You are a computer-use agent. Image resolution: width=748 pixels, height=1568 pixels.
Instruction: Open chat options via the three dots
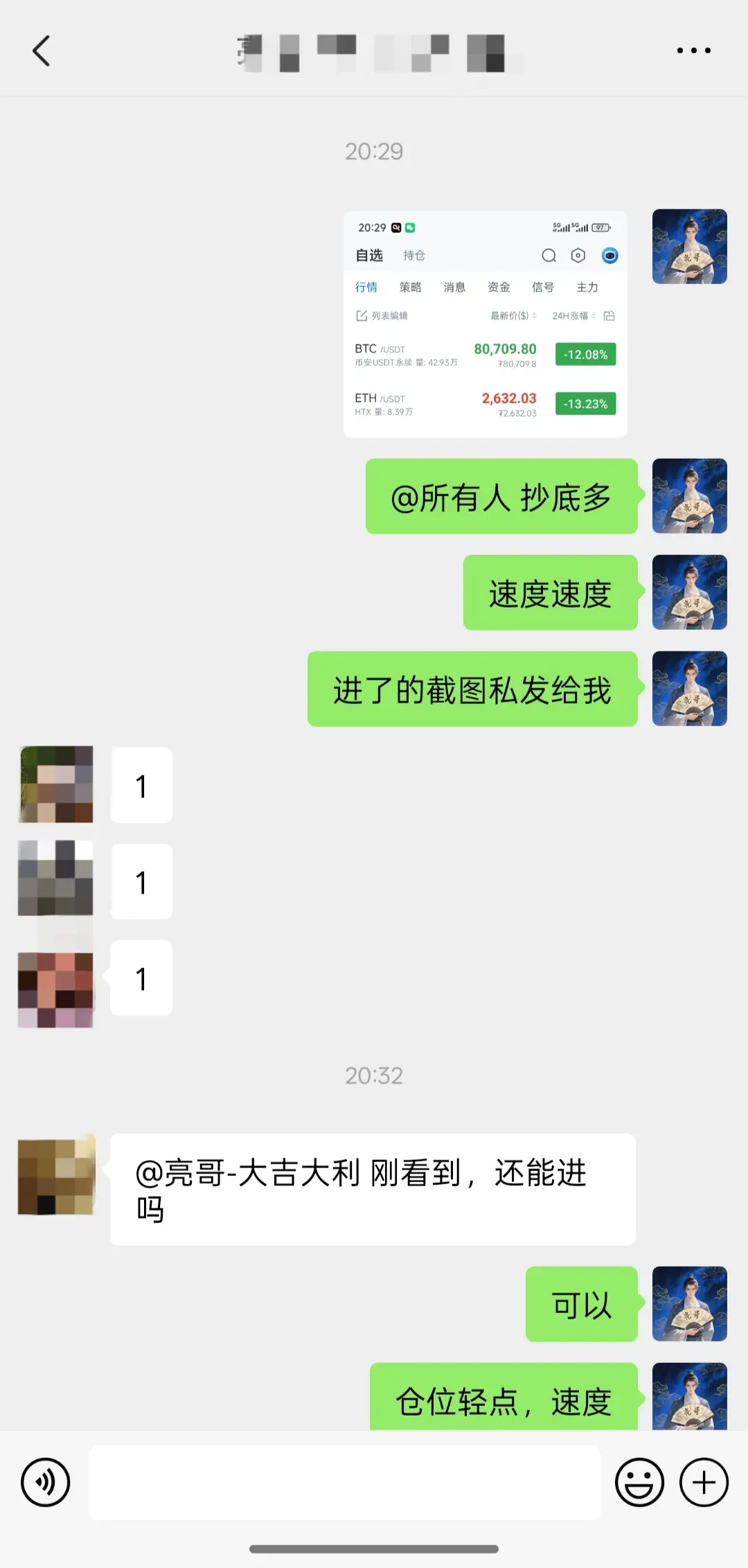(x=692, y=50)
